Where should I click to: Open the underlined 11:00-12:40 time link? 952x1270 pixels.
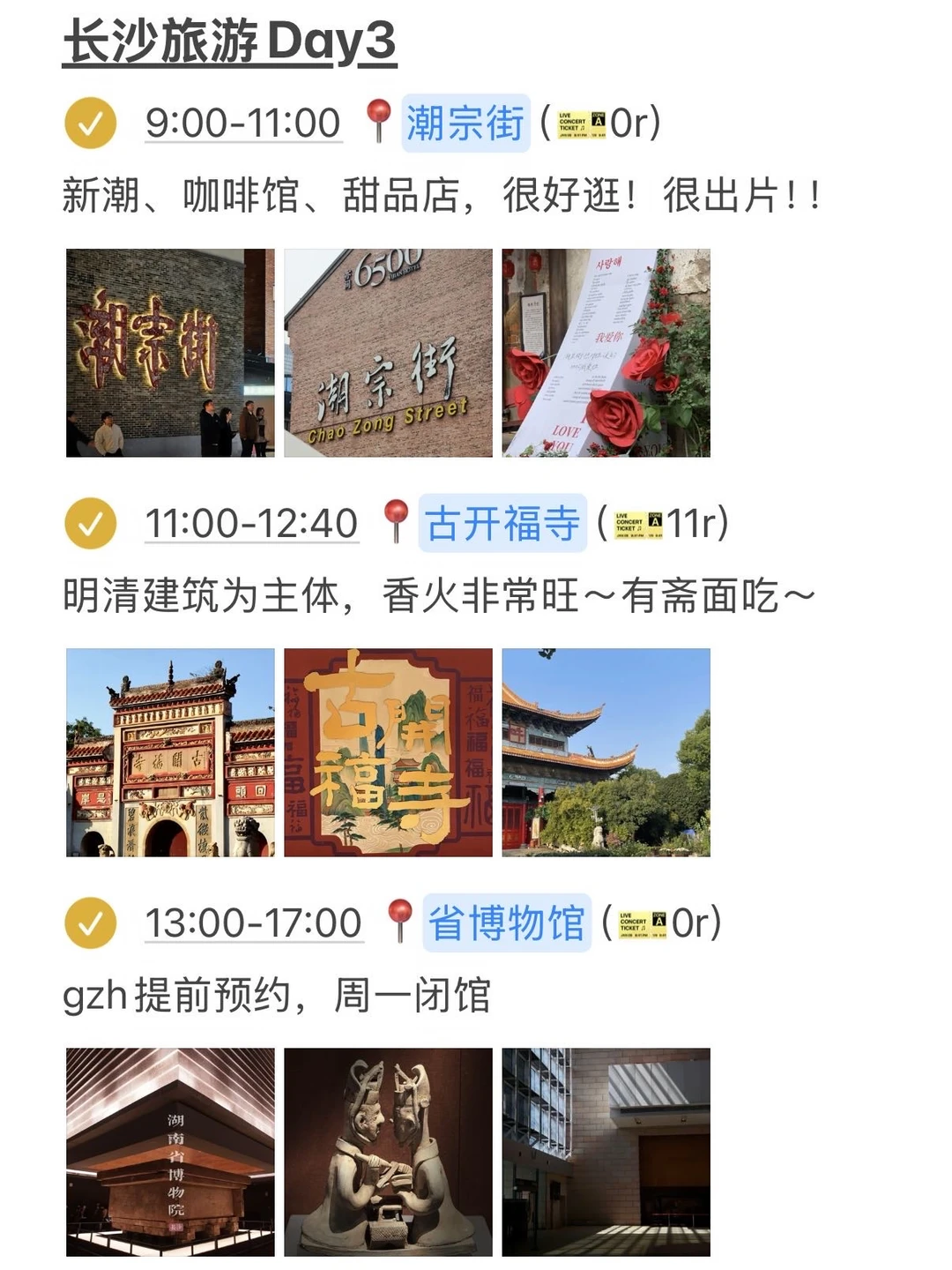[x=252, y=524]
